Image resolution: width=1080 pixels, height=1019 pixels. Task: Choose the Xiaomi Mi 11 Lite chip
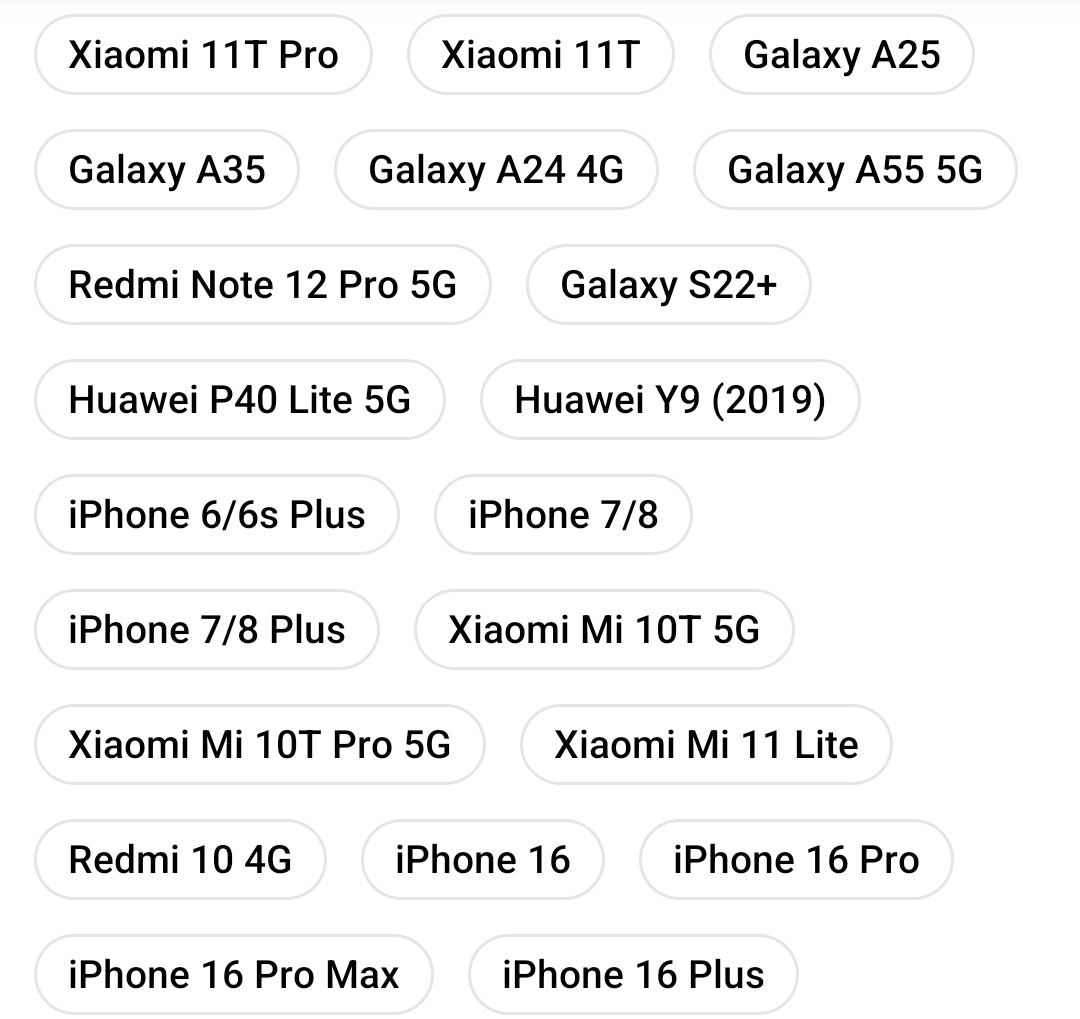706,745
